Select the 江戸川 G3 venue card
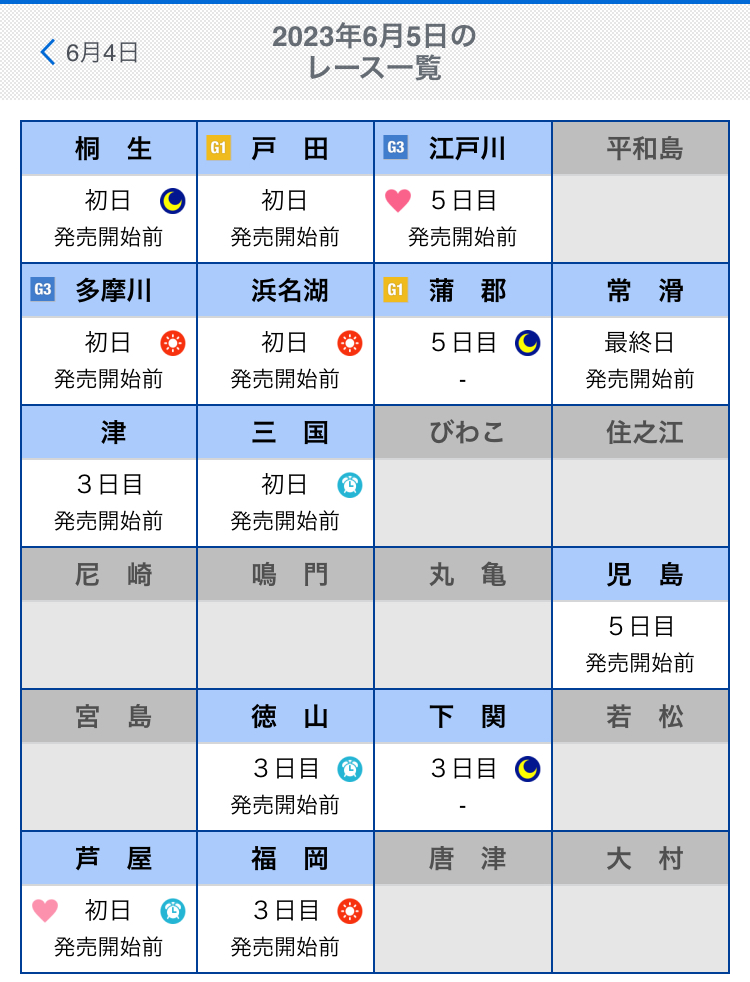 click(x=463, y=192)
